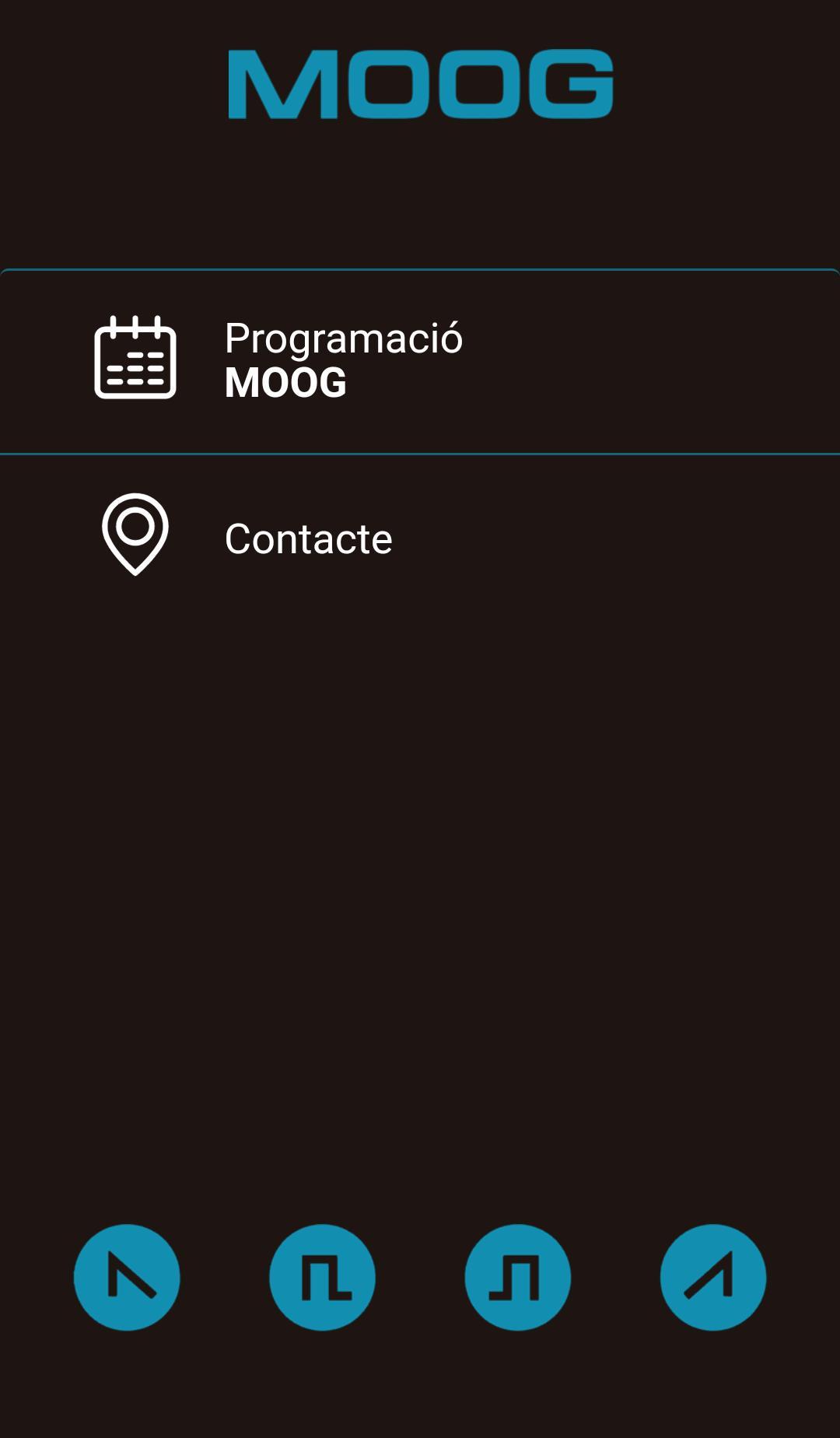Screen dimensions: 840x1438
Task: Open the Contacte row
Action: (x=420, y=538)
